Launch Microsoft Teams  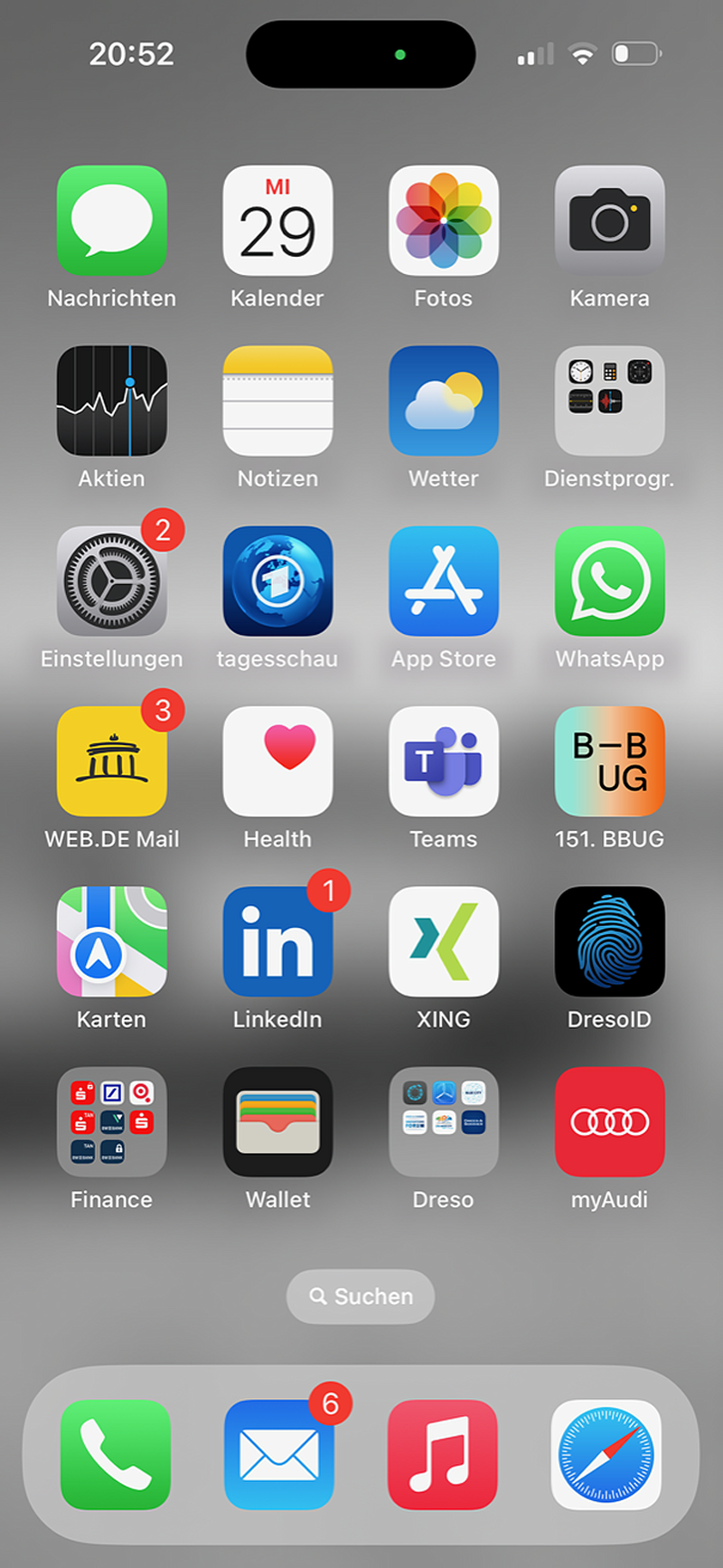click(x=444, y=761)
